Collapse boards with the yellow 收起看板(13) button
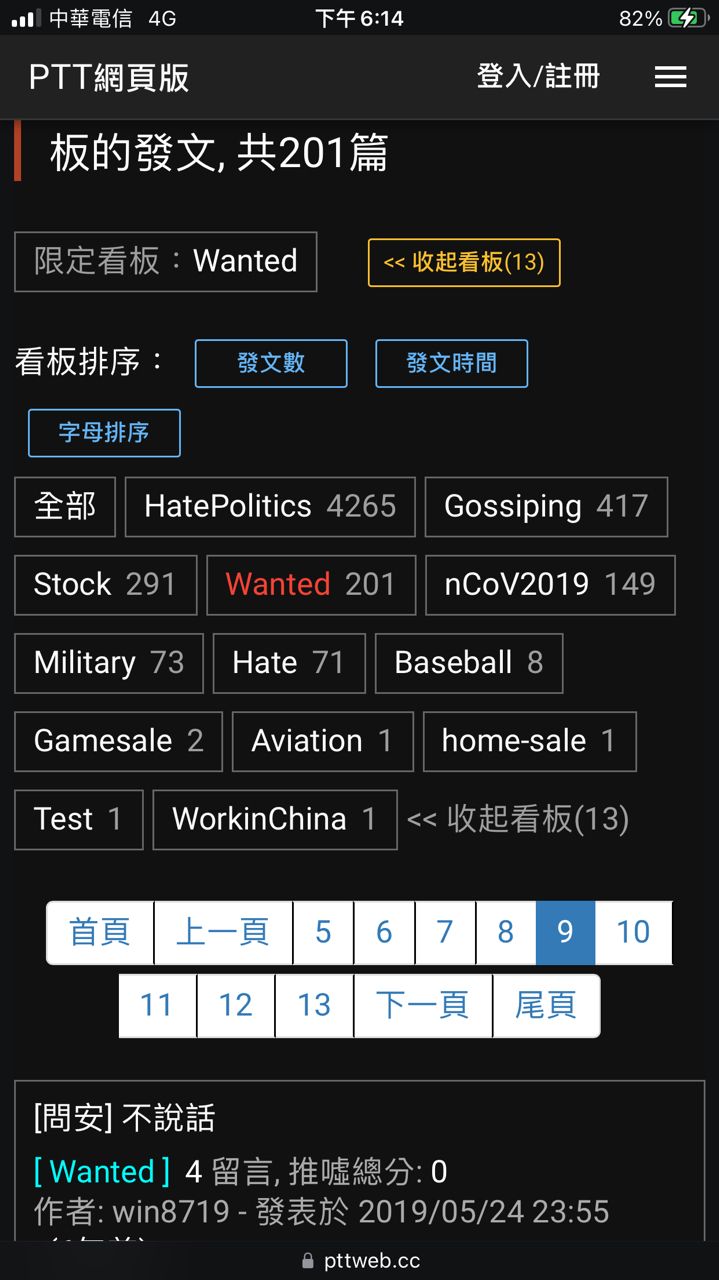Viewport: 719px width, 1280px height. click(x=463, y=262)
